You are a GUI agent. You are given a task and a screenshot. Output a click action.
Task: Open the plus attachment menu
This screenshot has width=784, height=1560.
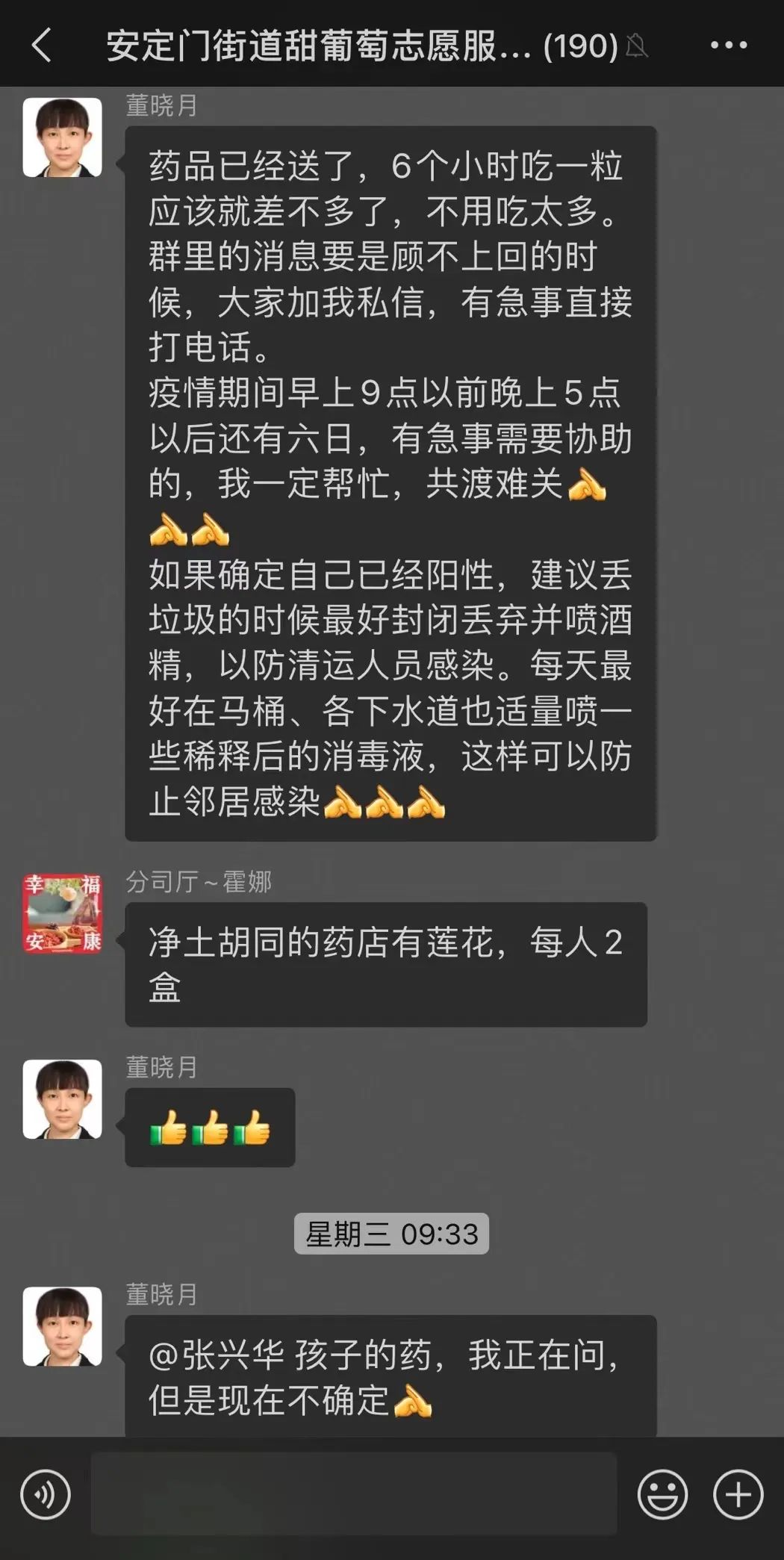click(738, 1495)
